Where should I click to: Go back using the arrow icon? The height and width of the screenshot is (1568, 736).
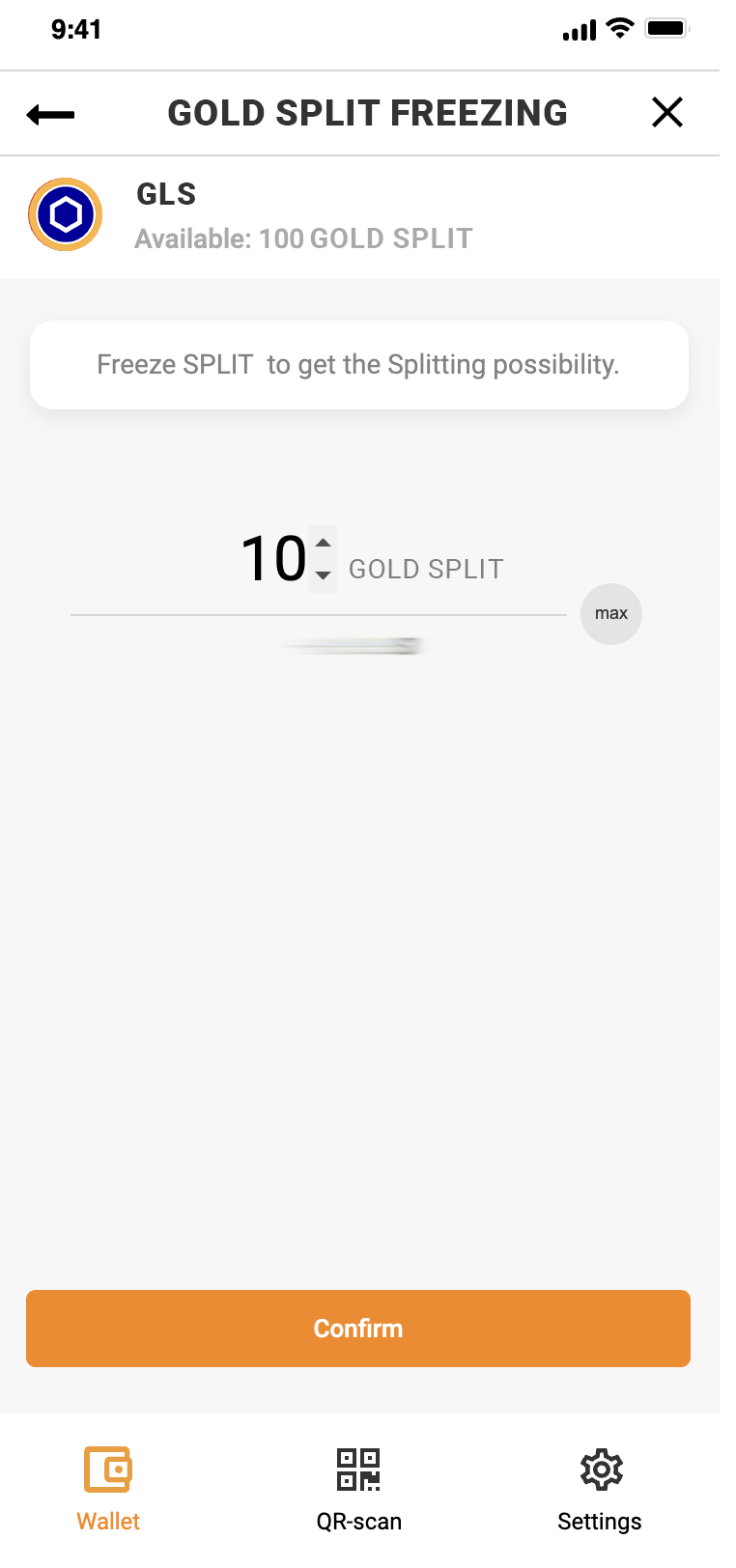pos(50,115)
